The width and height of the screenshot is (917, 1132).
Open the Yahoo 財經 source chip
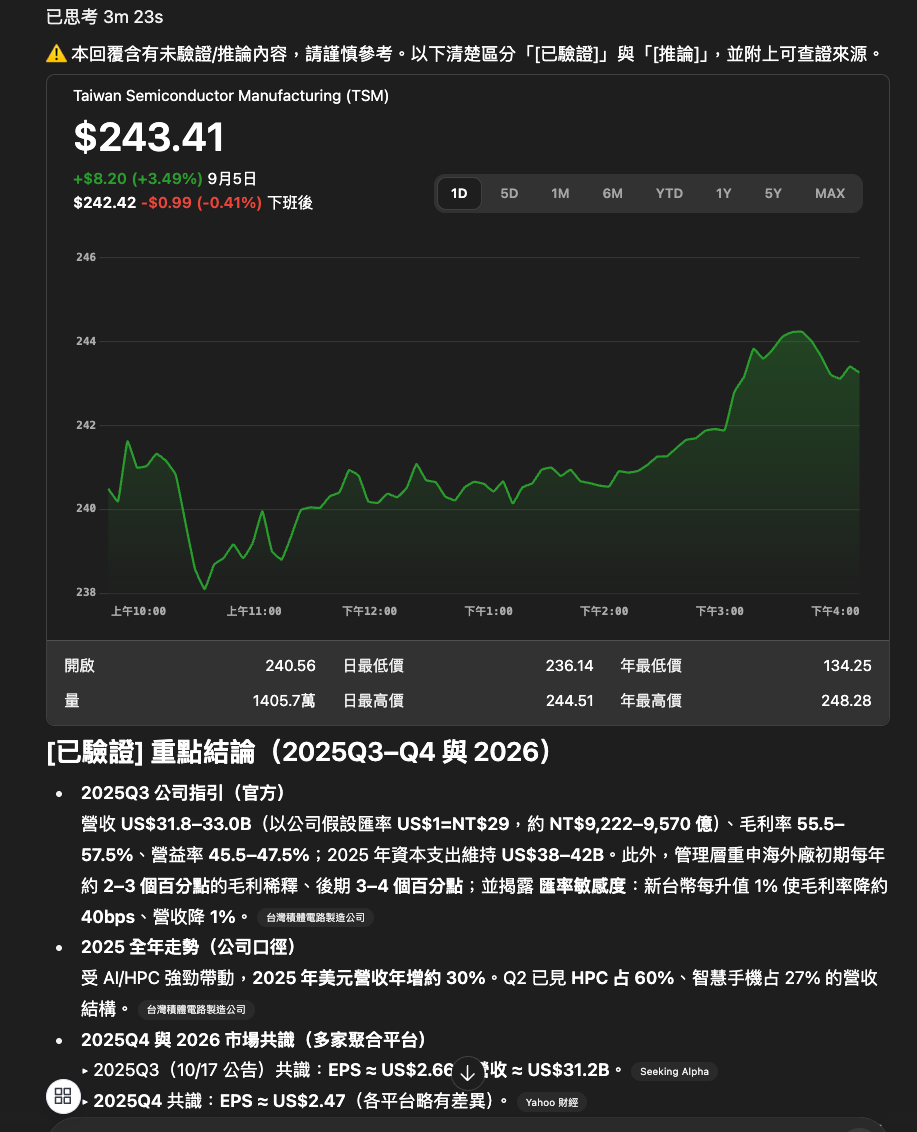[552, 1102]
